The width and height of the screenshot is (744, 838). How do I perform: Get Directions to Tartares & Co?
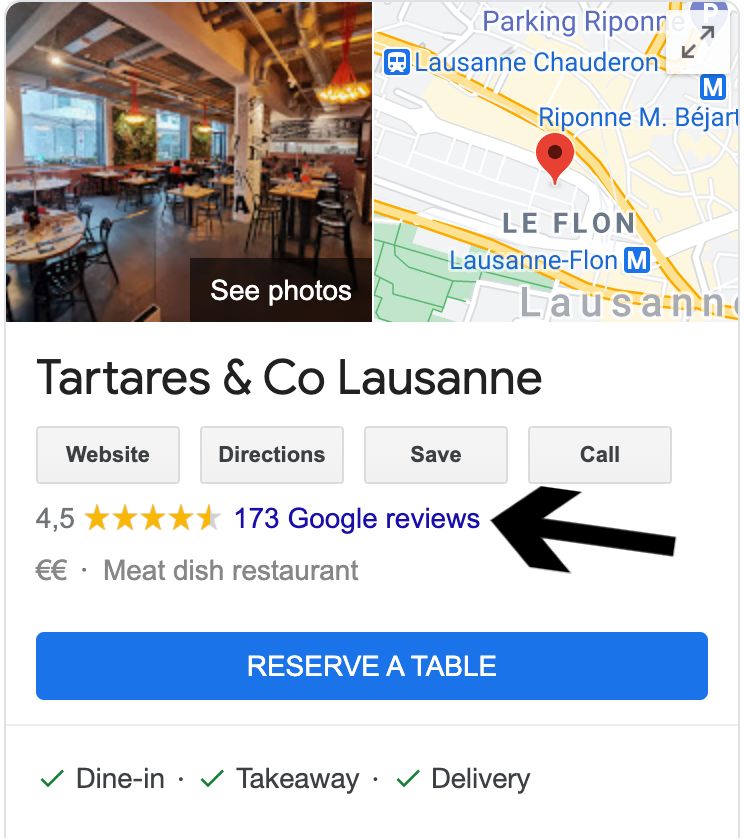tap(272, 455)
